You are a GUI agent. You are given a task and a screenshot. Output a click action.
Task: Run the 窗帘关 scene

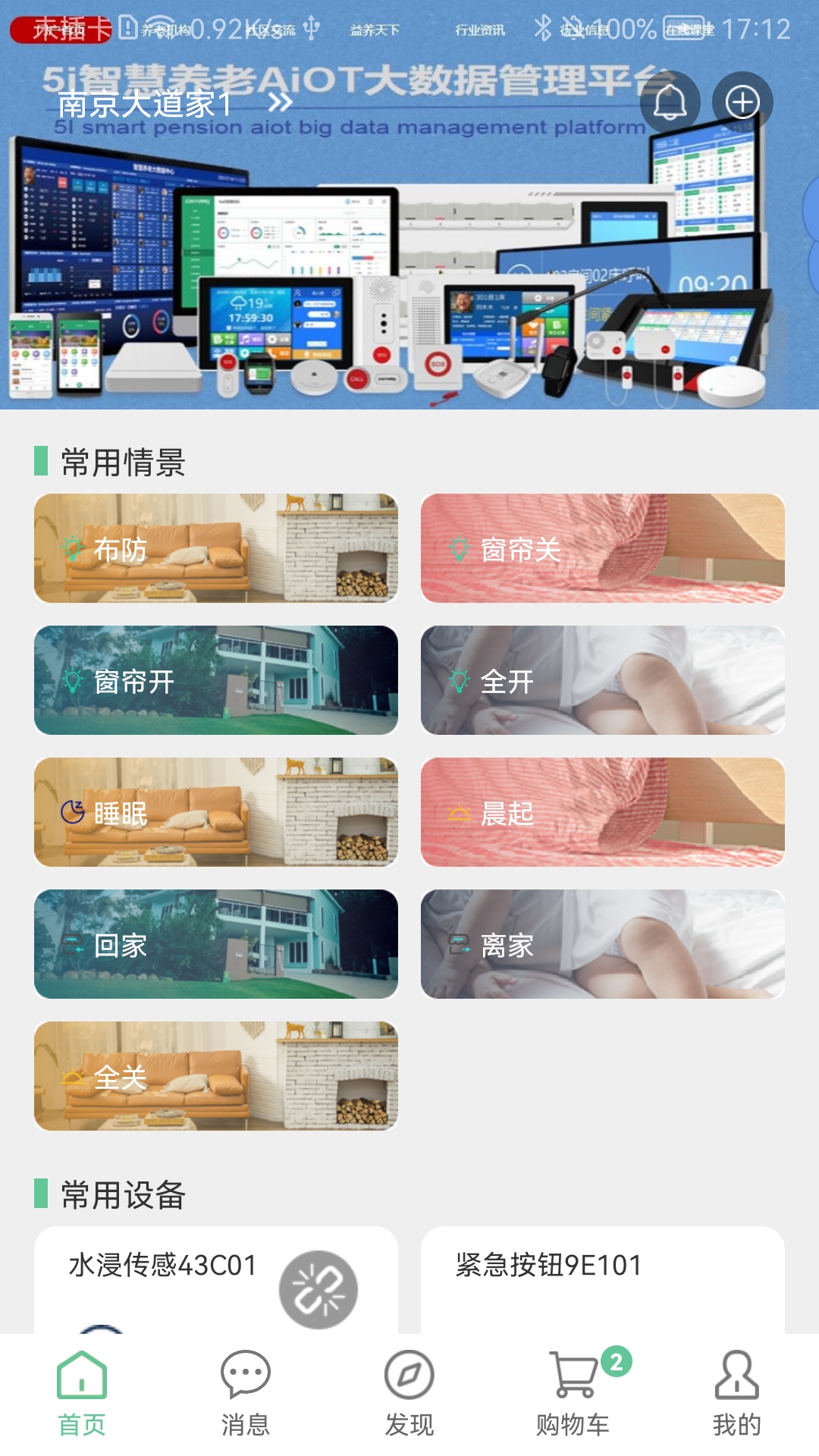click(602, 548)
